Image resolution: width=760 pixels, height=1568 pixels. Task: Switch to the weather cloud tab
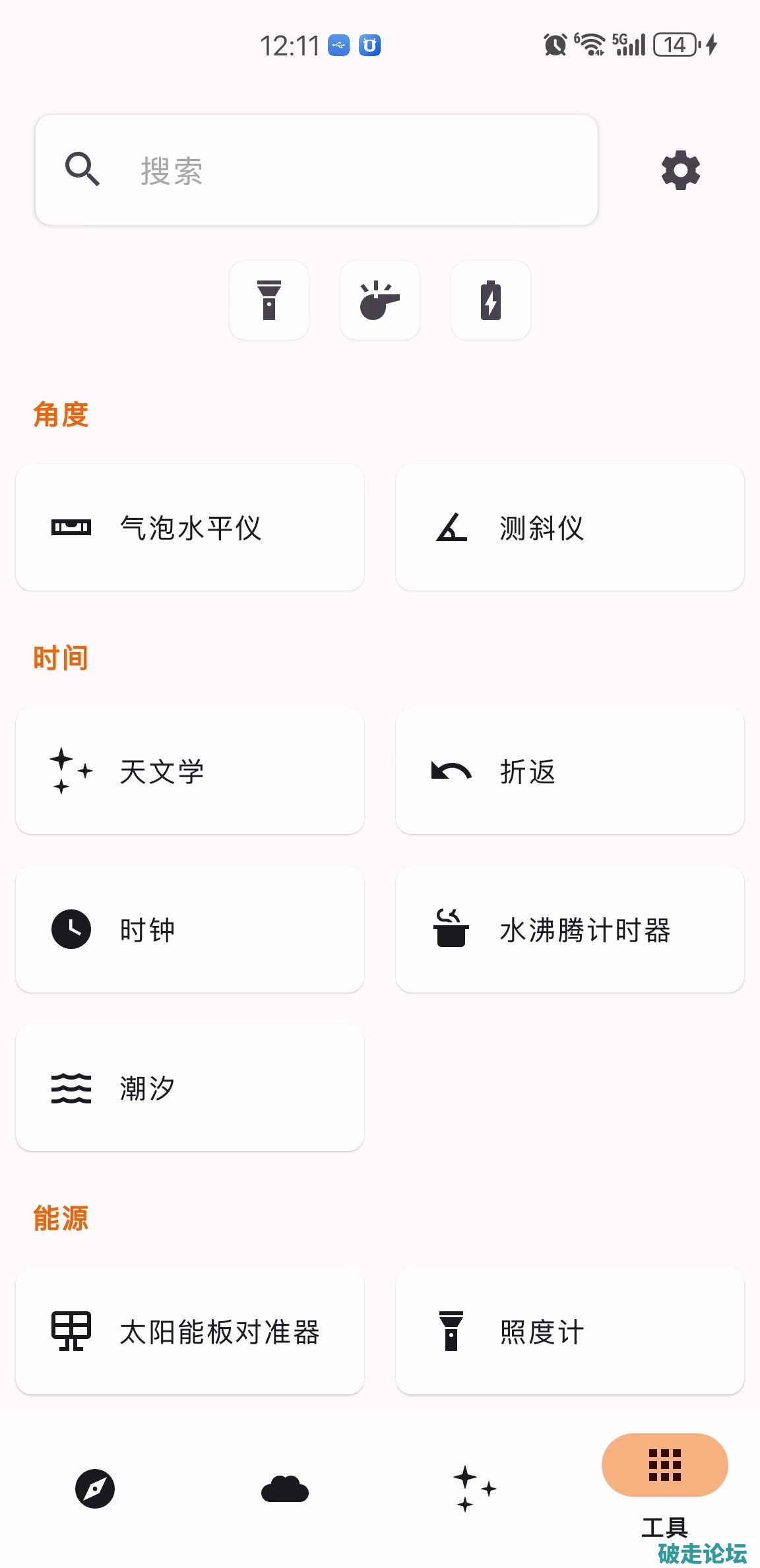tap(285, 1489)
